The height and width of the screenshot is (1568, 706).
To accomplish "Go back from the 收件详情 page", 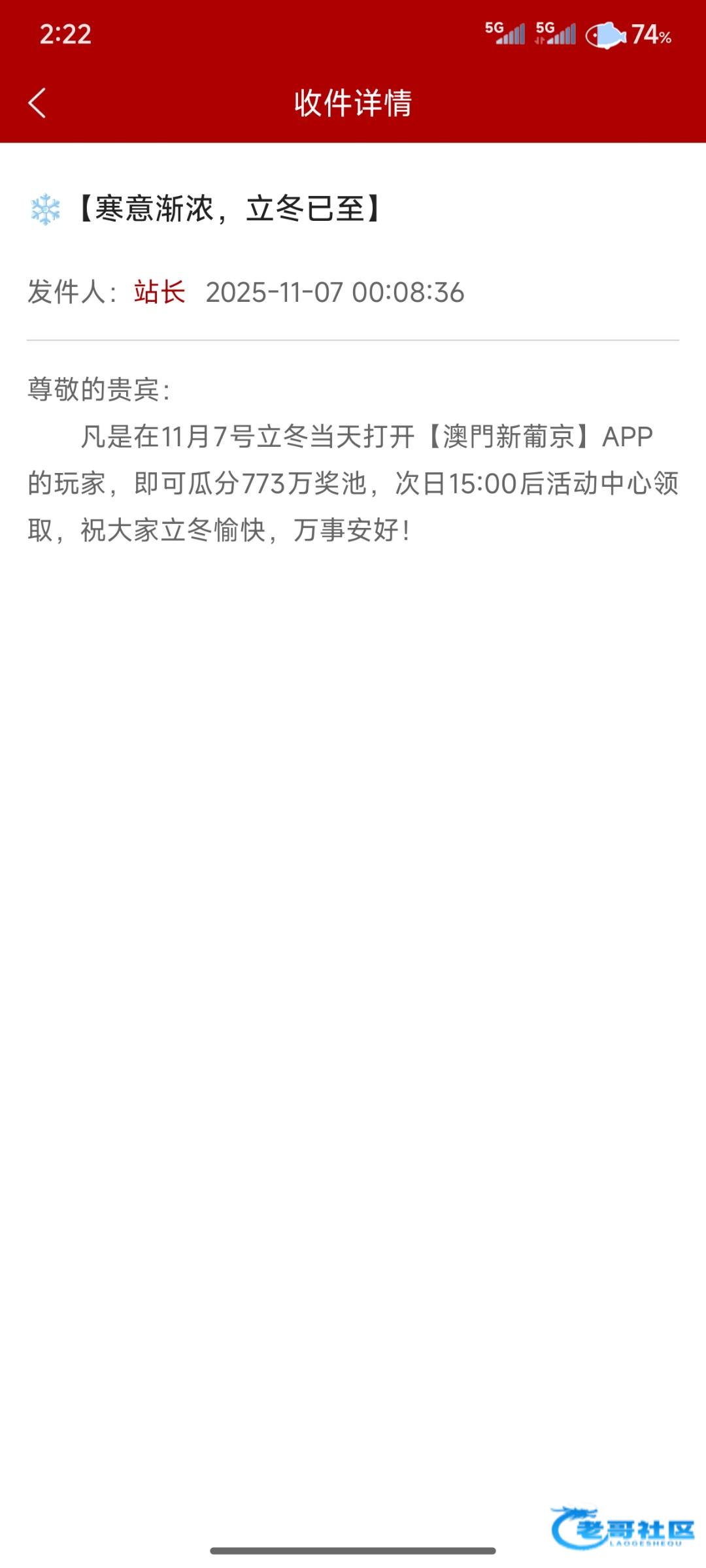I will (x=37, y=103).
